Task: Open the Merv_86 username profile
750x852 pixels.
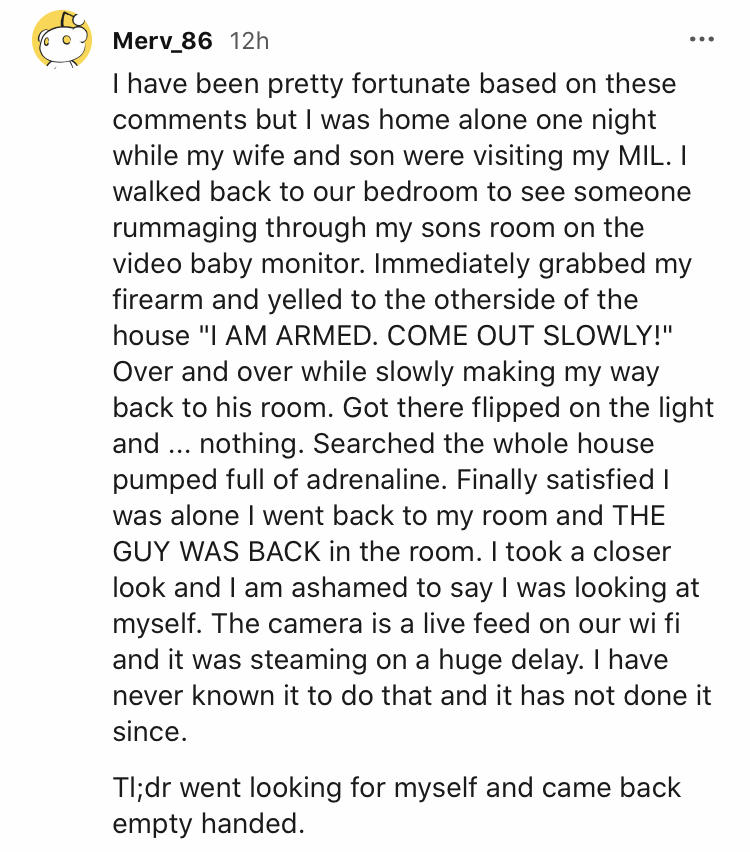Action: coord(162,41)
